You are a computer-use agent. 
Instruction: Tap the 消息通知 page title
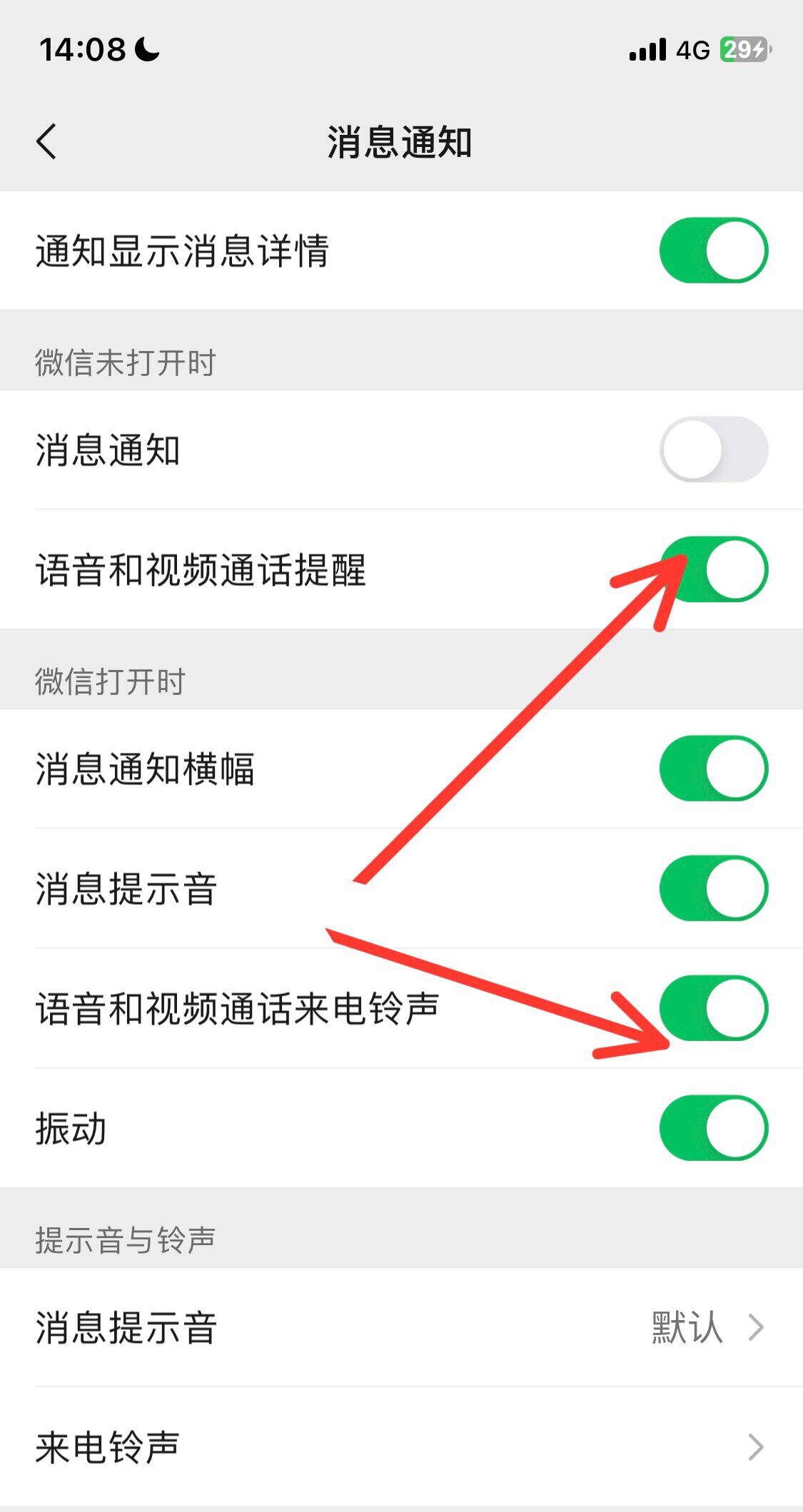tap(401, 141)
